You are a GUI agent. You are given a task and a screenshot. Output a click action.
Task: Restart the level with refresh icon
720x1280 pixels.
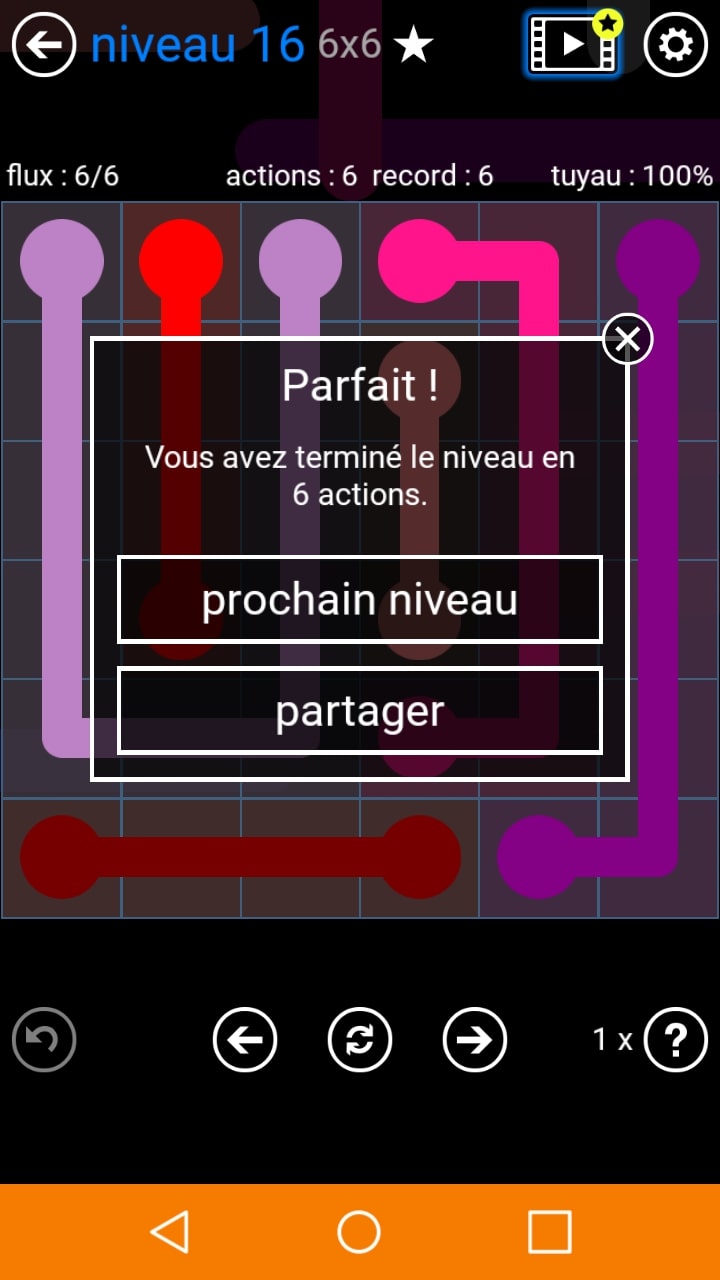click(360, 1040)
